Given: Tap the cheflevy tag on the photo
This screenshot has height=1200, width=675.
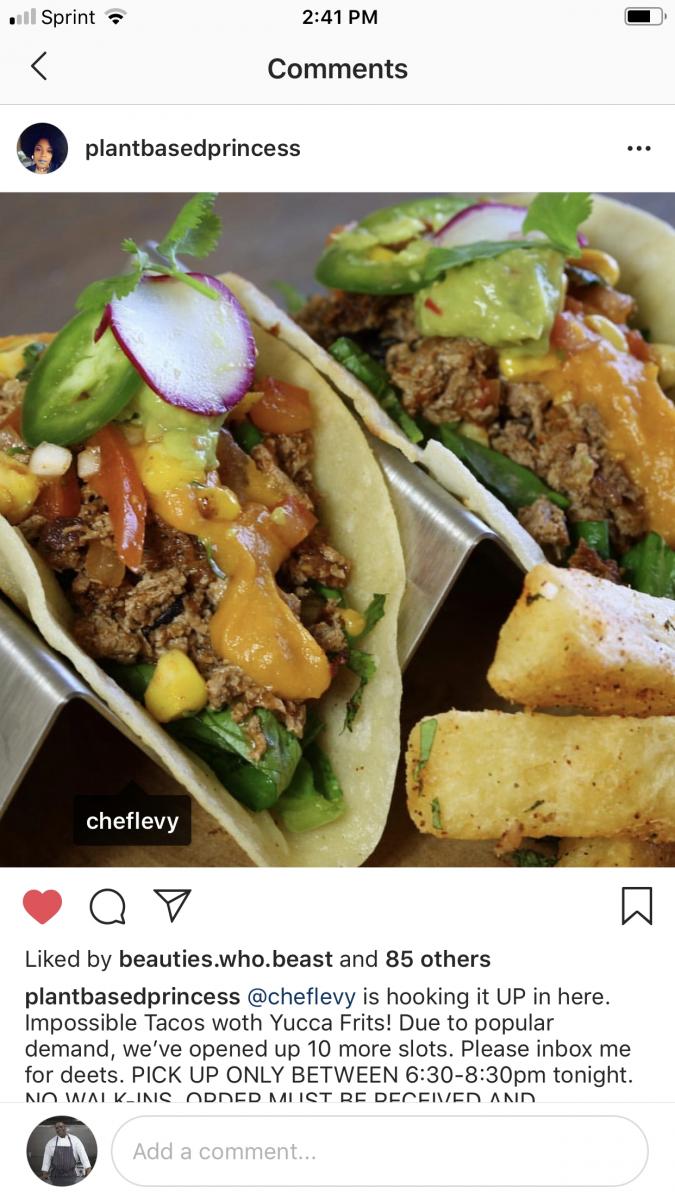Looking at the screenshot, I should point(132,821).
